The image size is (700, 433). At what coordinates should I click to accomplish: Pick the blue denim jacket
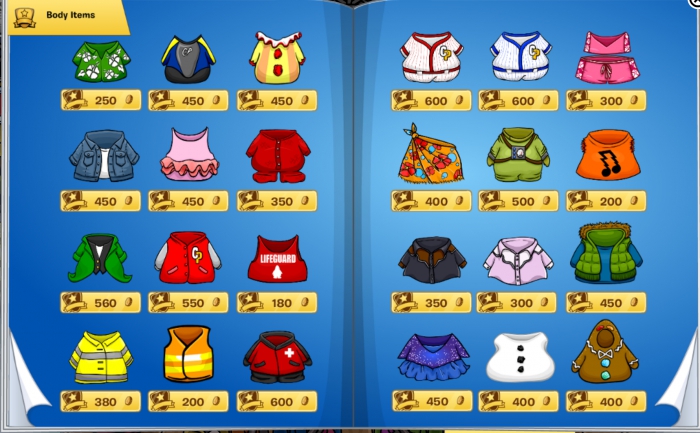pos(98,157)
